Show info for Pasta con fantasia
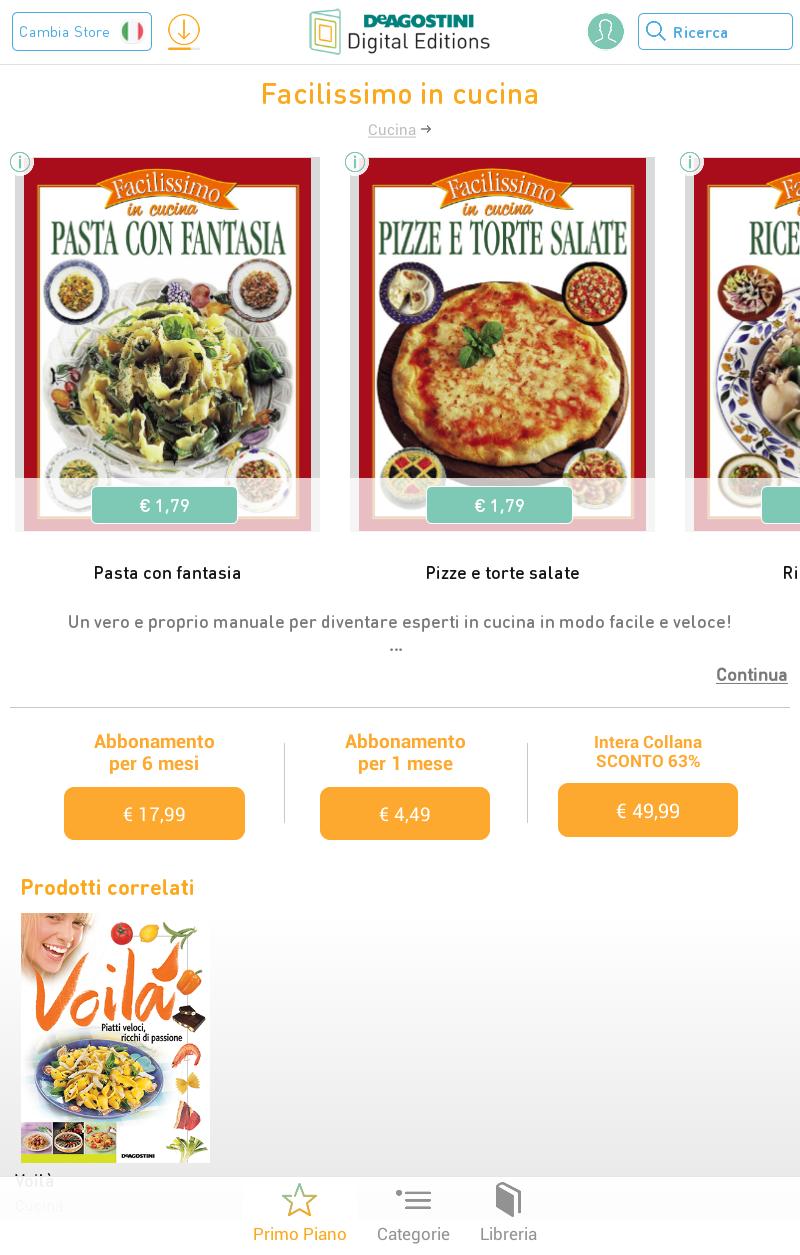 [20, 162]
